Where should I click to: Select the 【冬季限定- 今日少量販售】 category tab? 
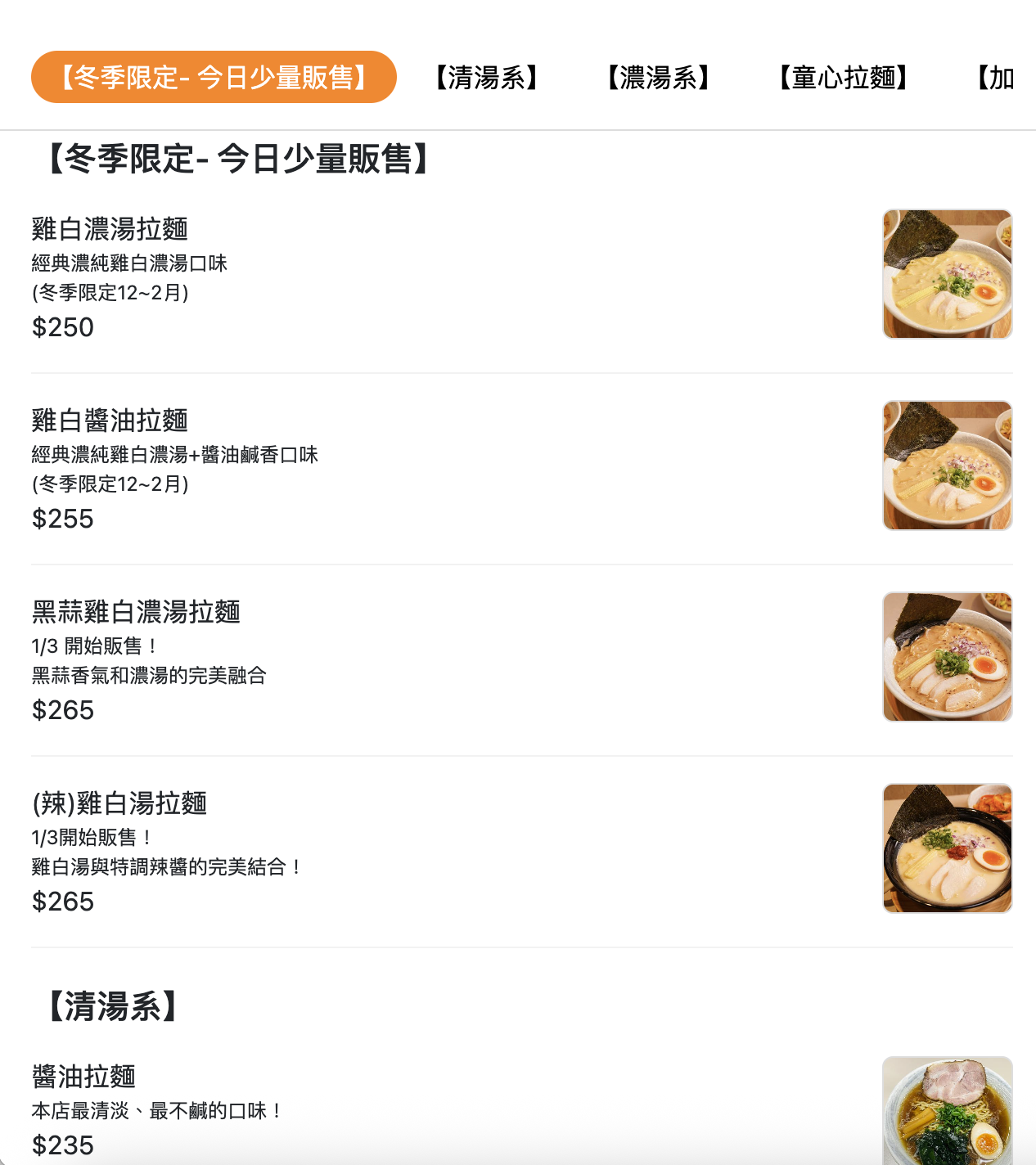click(x=213, y=77)
